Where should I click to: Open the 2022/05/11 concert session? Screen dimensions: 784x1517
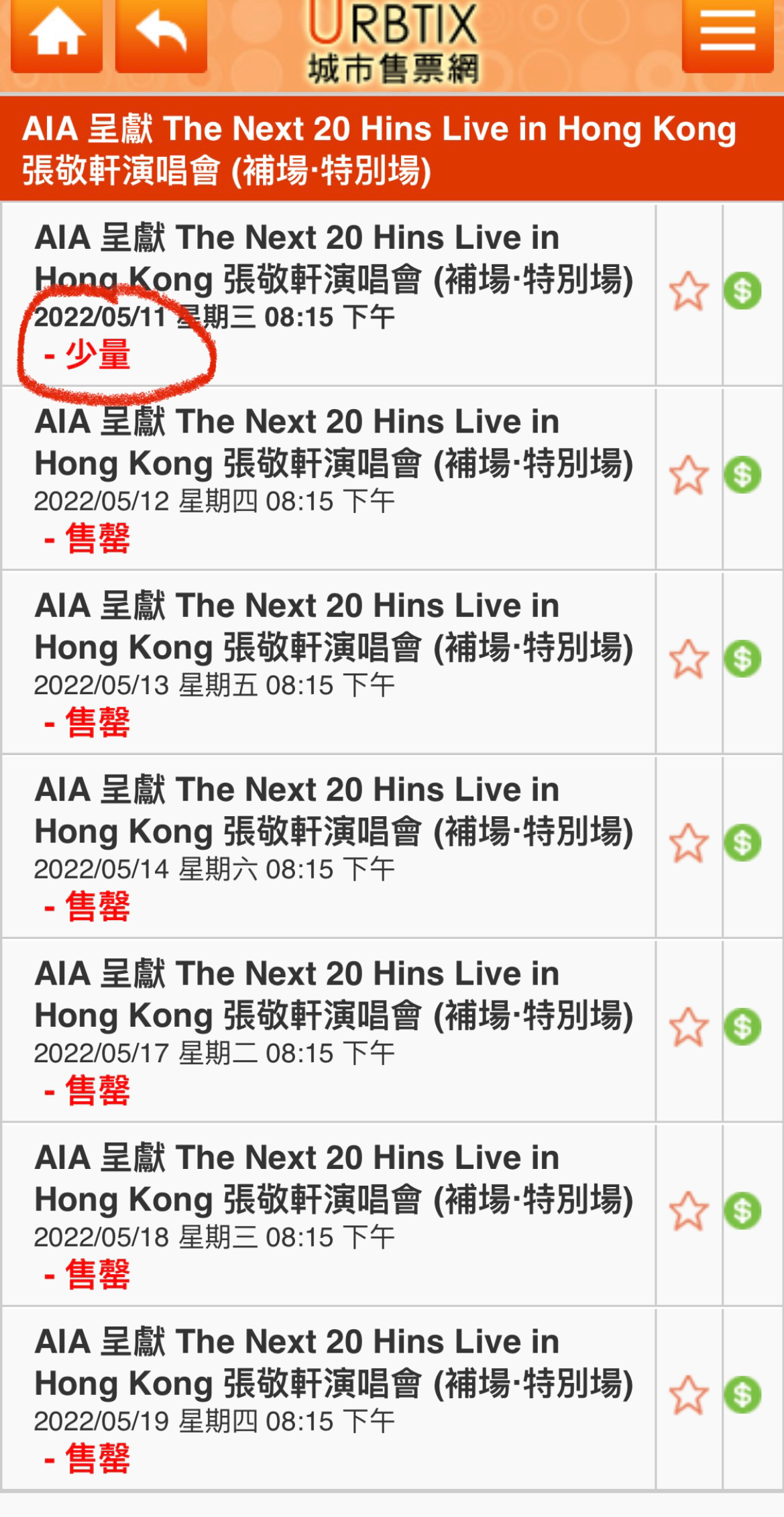click(329, 295)
